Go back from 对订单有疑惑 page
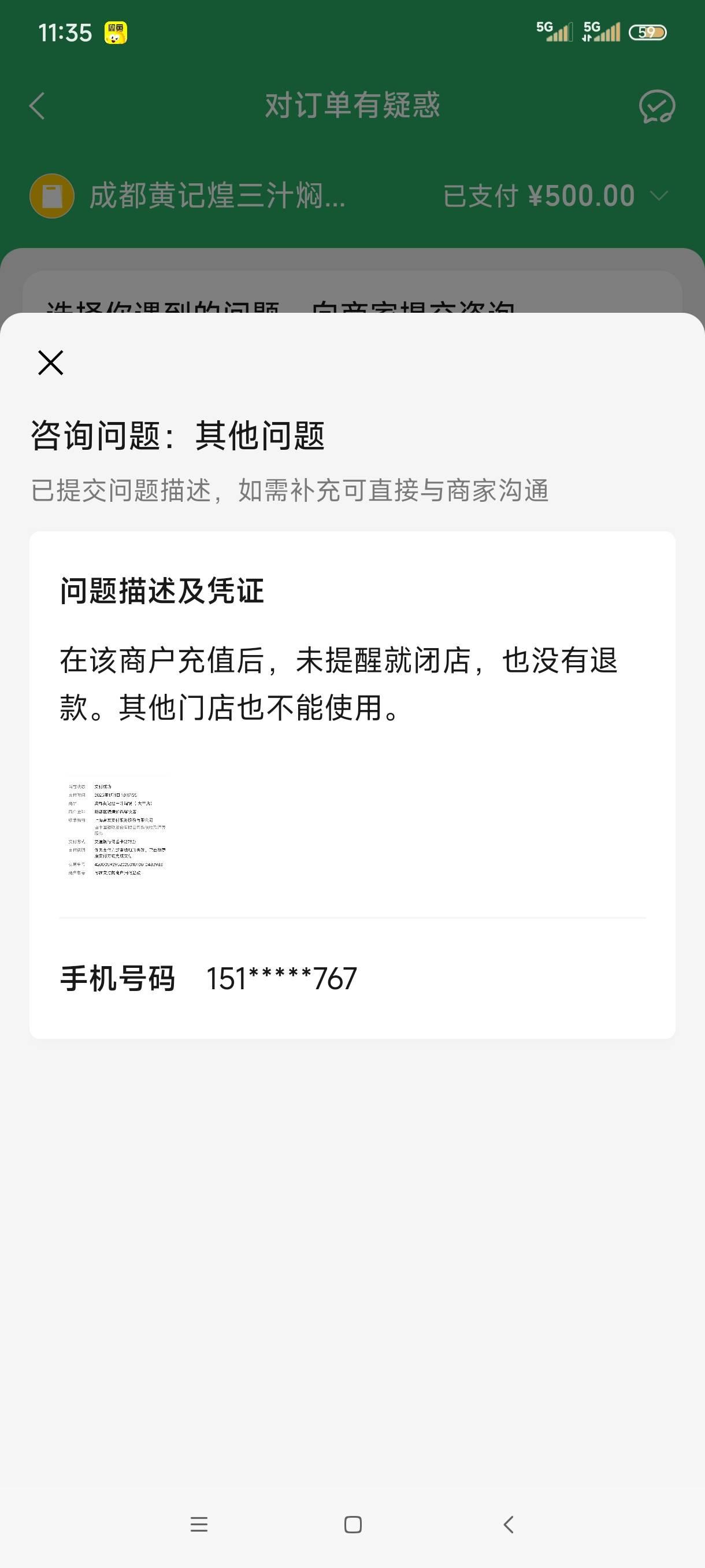The height and width of the screenshot is (1568, 705). 37,106
